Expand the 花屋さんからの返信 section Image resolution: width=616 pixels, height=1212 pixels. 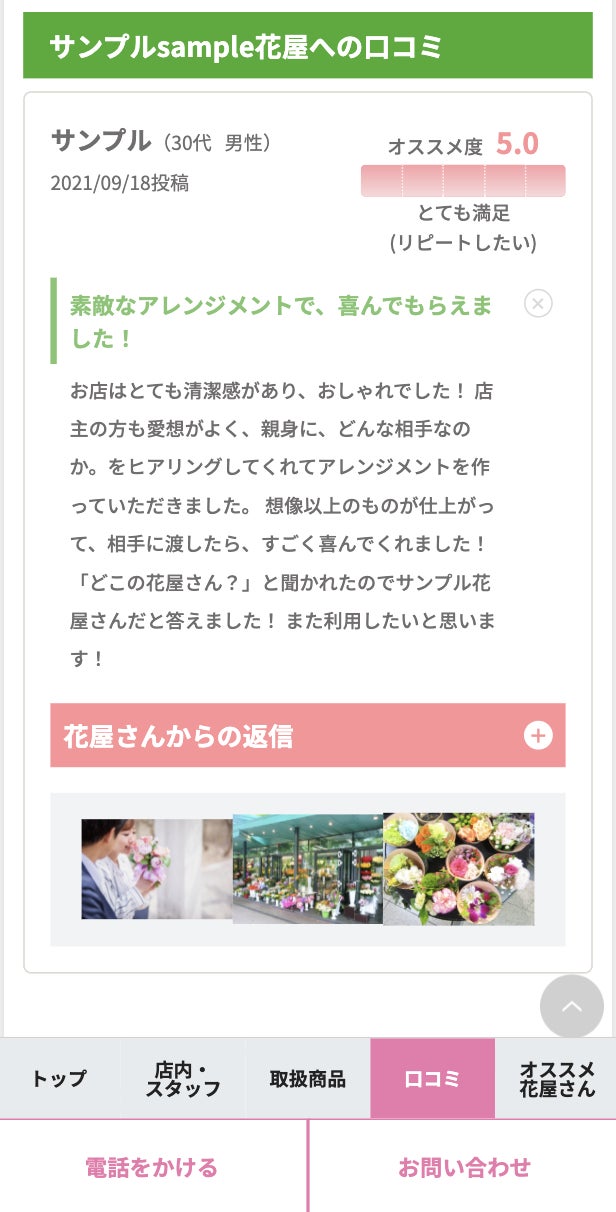538,736
